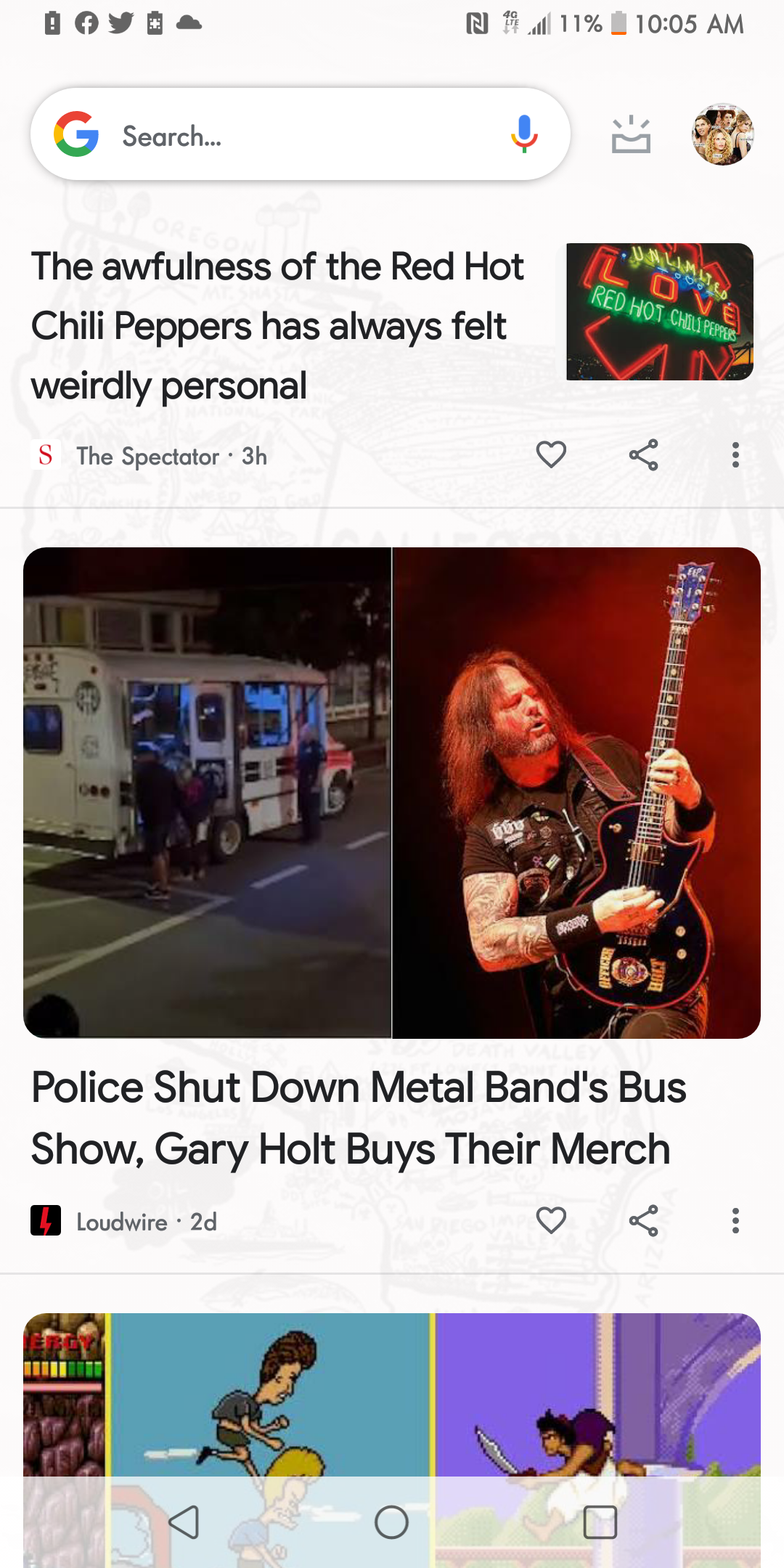Share the Loudwire article
The image size is (784, 1568).
click(643, 1221)
